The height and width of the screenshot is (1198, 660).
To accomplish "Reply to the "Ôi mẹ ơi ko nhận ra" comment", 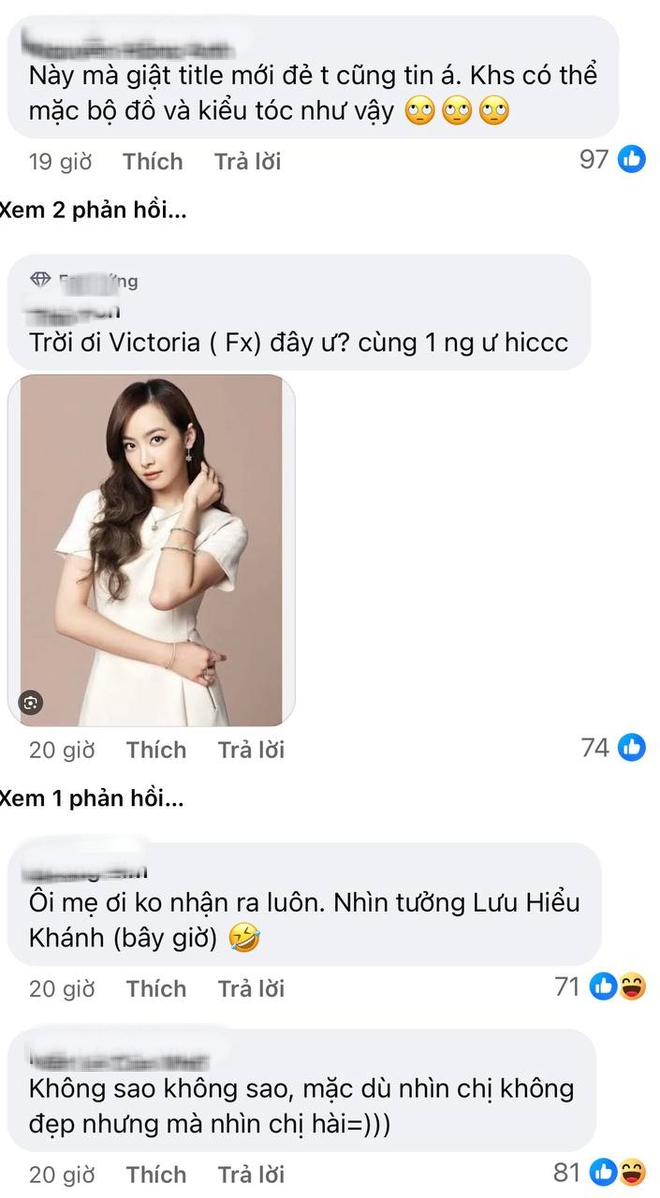I will coord(251,988).
